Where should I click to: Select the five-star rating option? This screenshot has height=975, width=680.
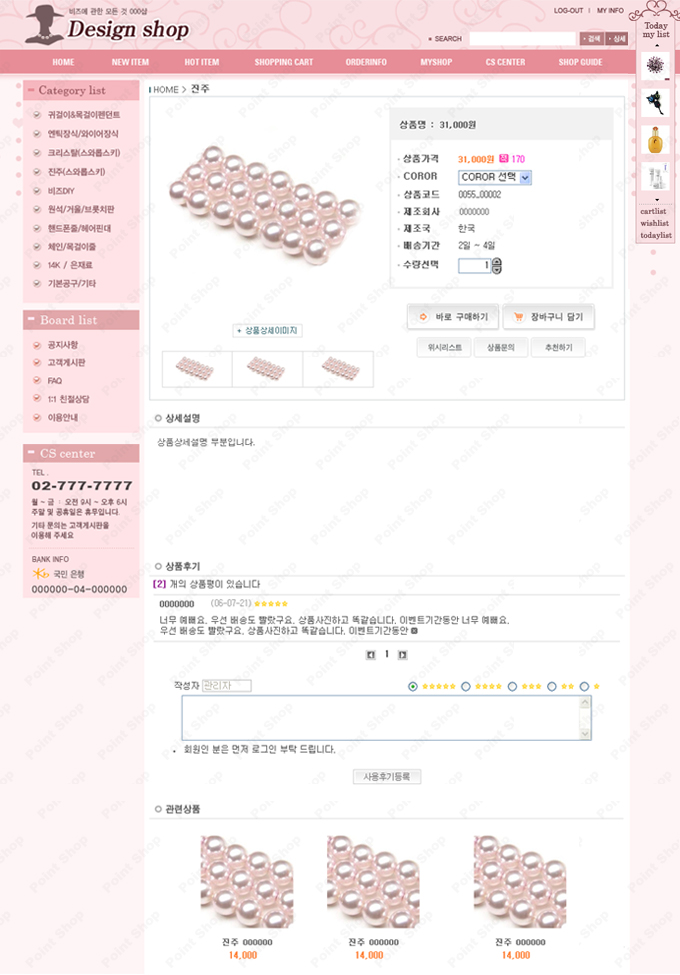[x=413, y=686]
